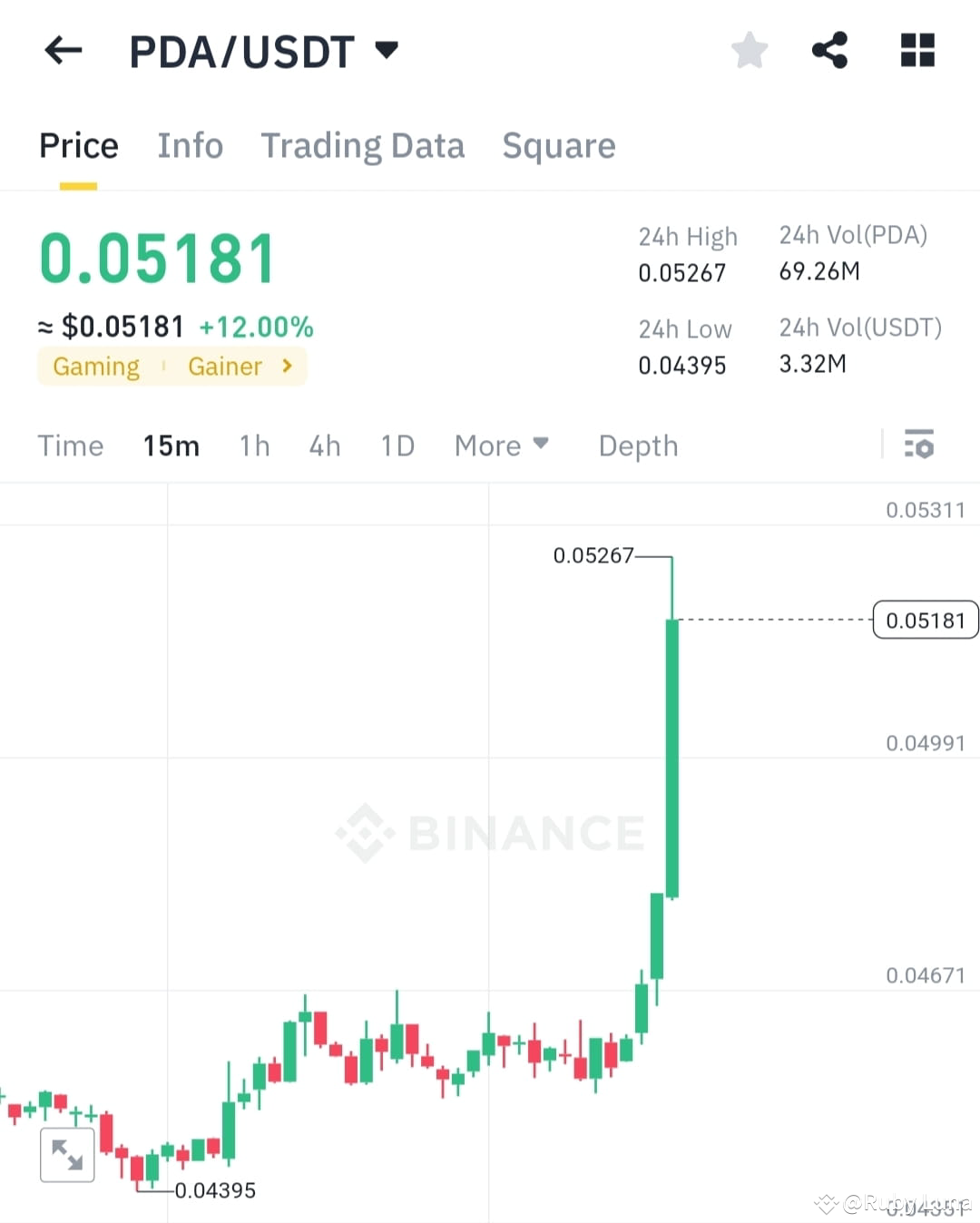
Task: Select the Depth chart view
Action: click(x=638, y=445)
